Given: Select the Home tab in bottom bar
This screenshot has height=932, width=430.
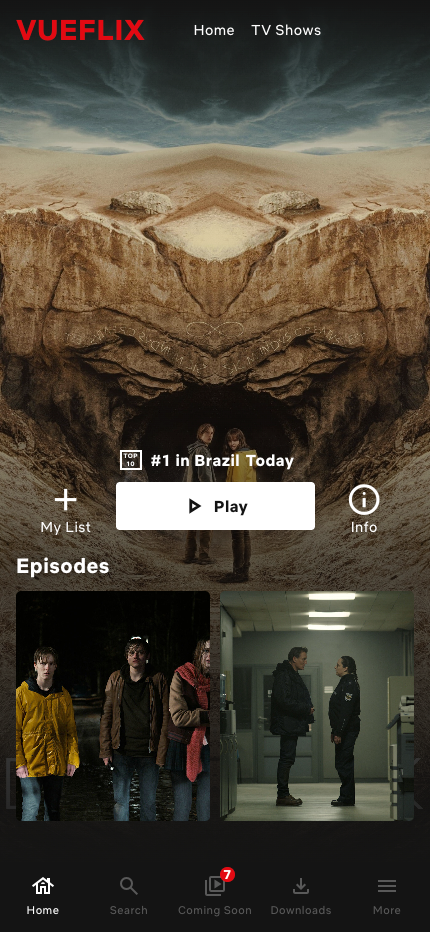Looking at the screenshot, I should point(43,896).
